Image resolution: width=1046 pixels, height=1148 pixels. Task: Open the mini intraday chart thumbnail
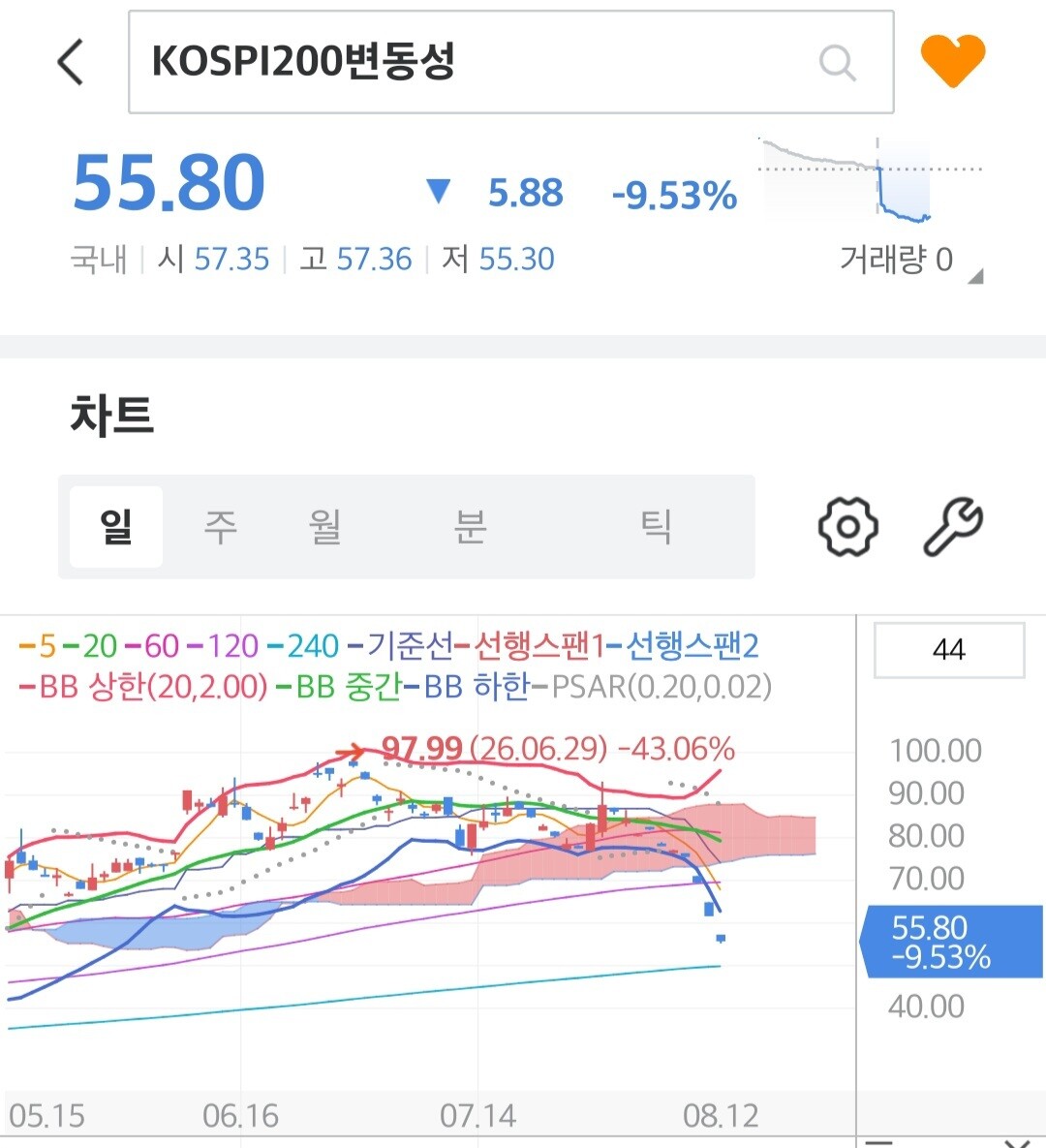point(871,179)
